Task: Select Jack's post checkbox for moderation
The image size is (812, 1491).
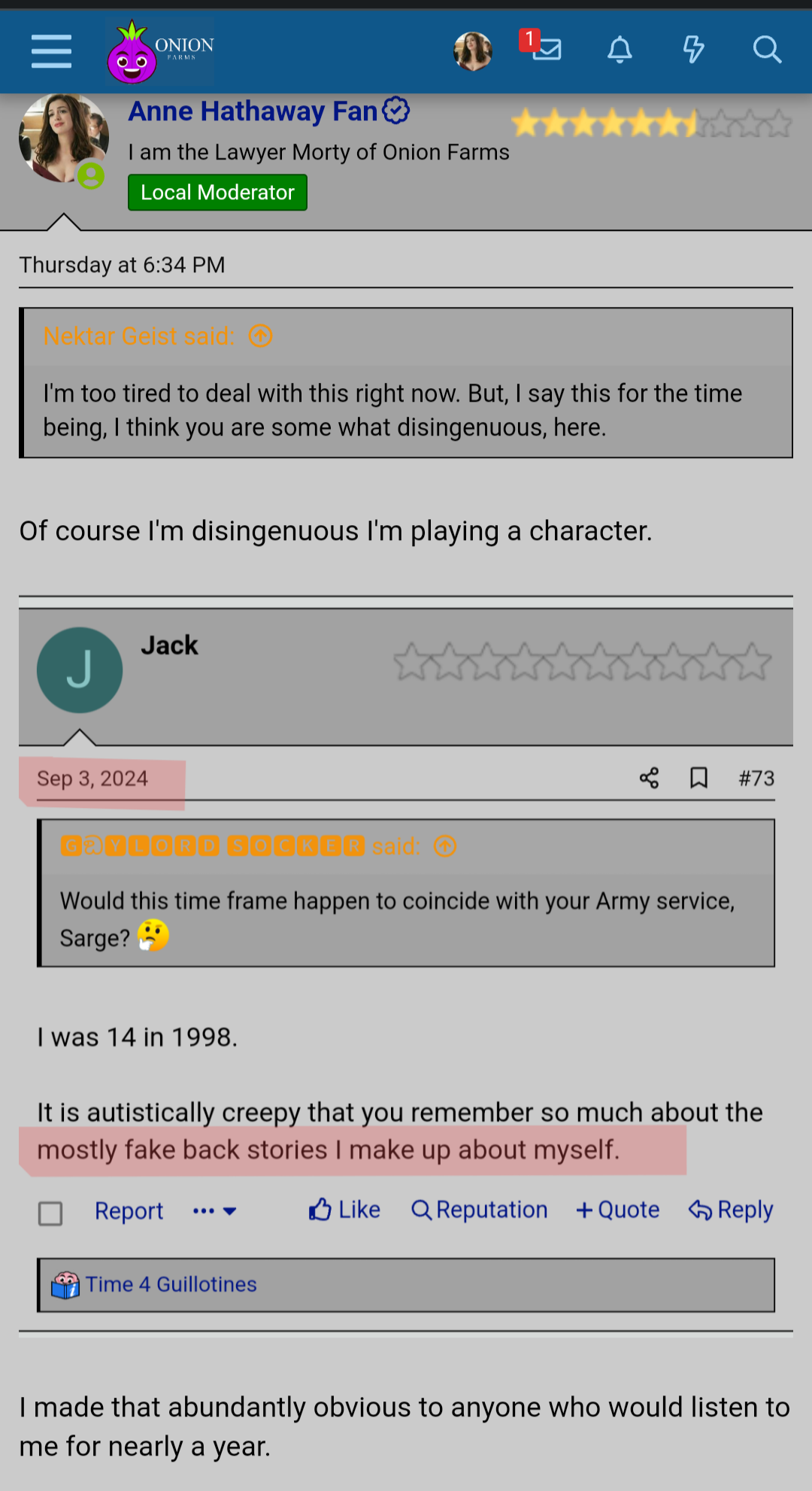Action: pyautogui.click(x=50, y=1213)
